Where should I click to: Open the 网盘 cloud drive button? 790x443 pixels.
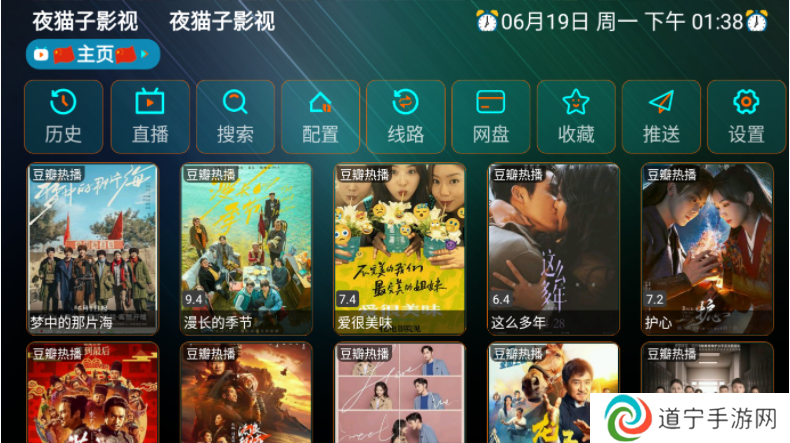pyautogui.click(x=490, y=116)
